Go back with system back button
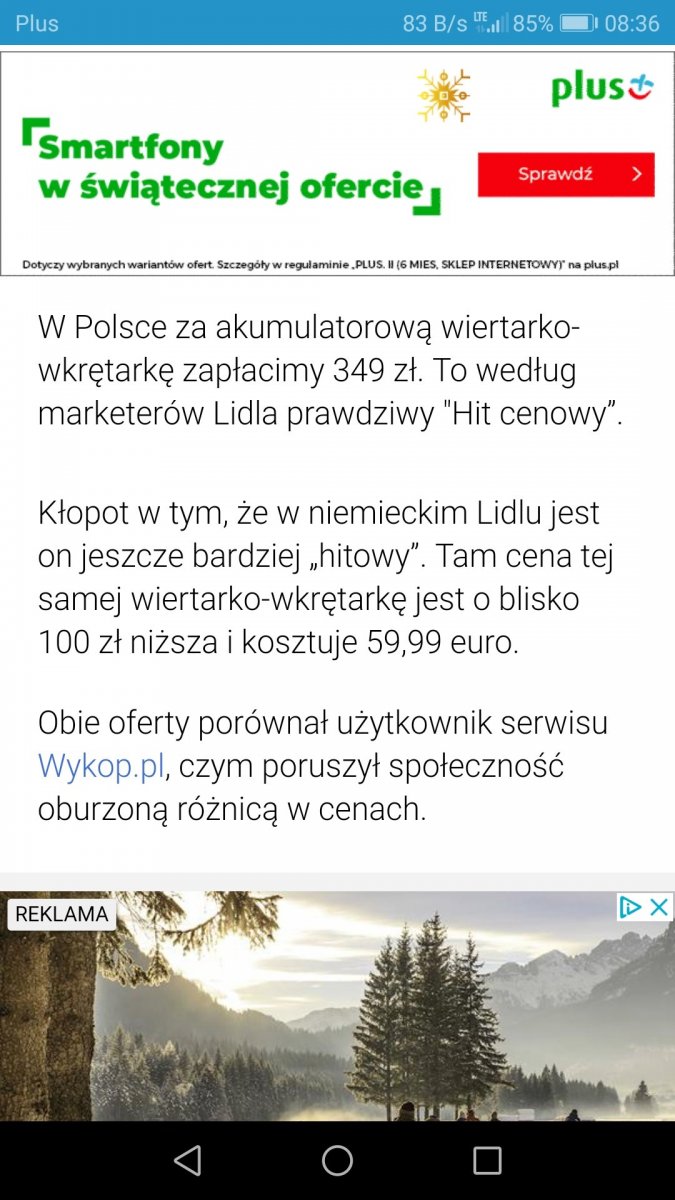 [x=187, y=1160]
